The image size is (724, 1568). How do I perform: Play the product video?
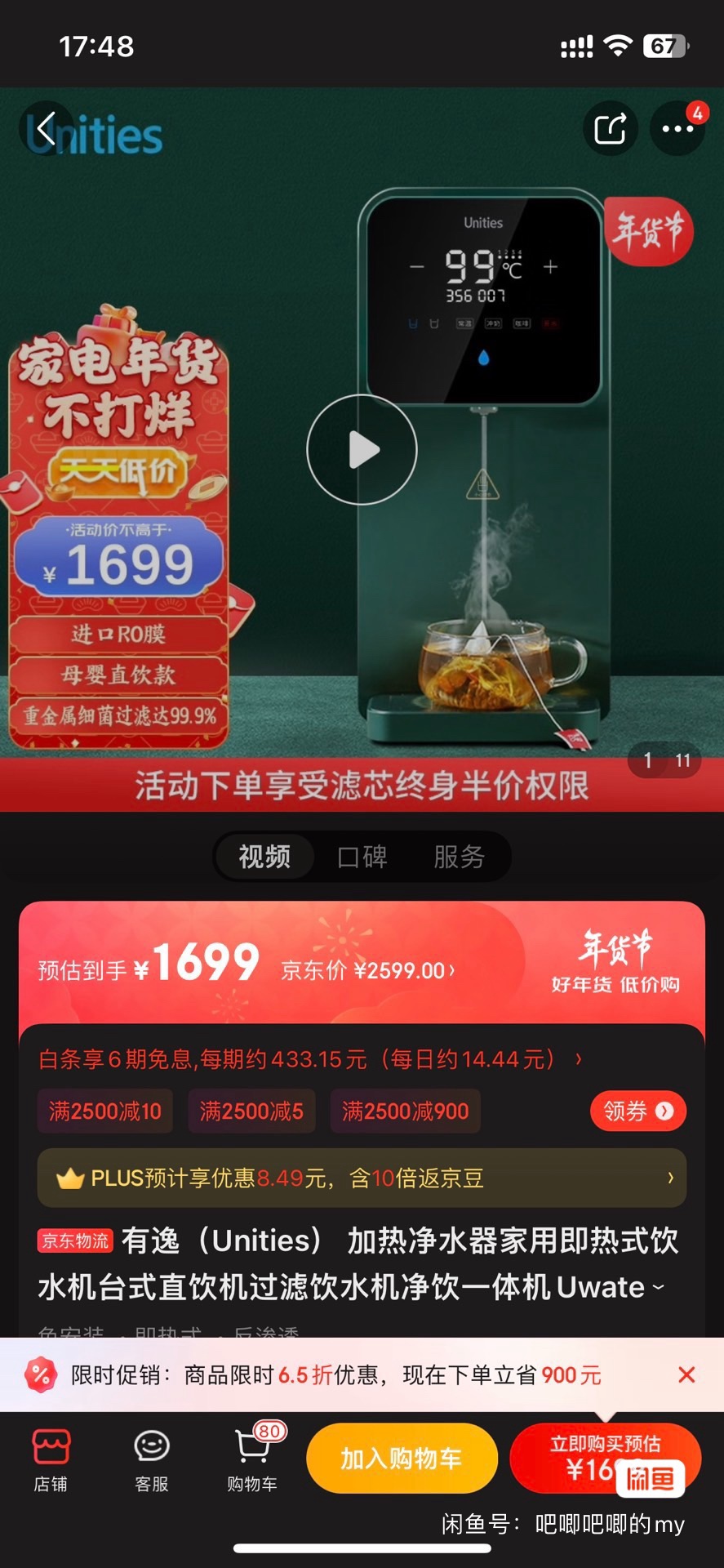click(362, 449)
